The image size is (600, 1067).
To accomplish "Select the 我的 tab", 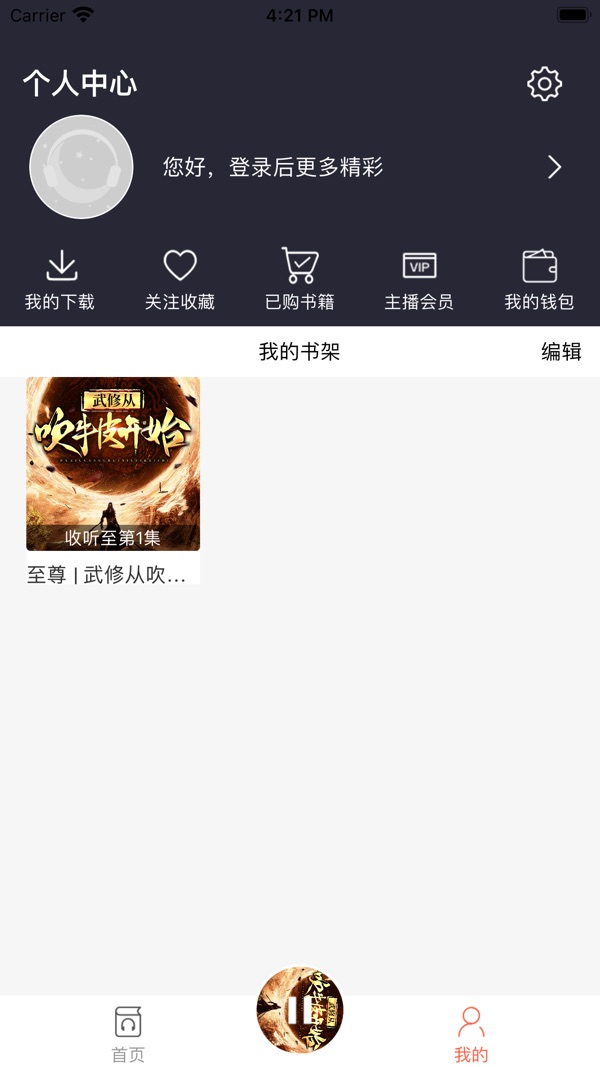I will (x=471, y=1033).
